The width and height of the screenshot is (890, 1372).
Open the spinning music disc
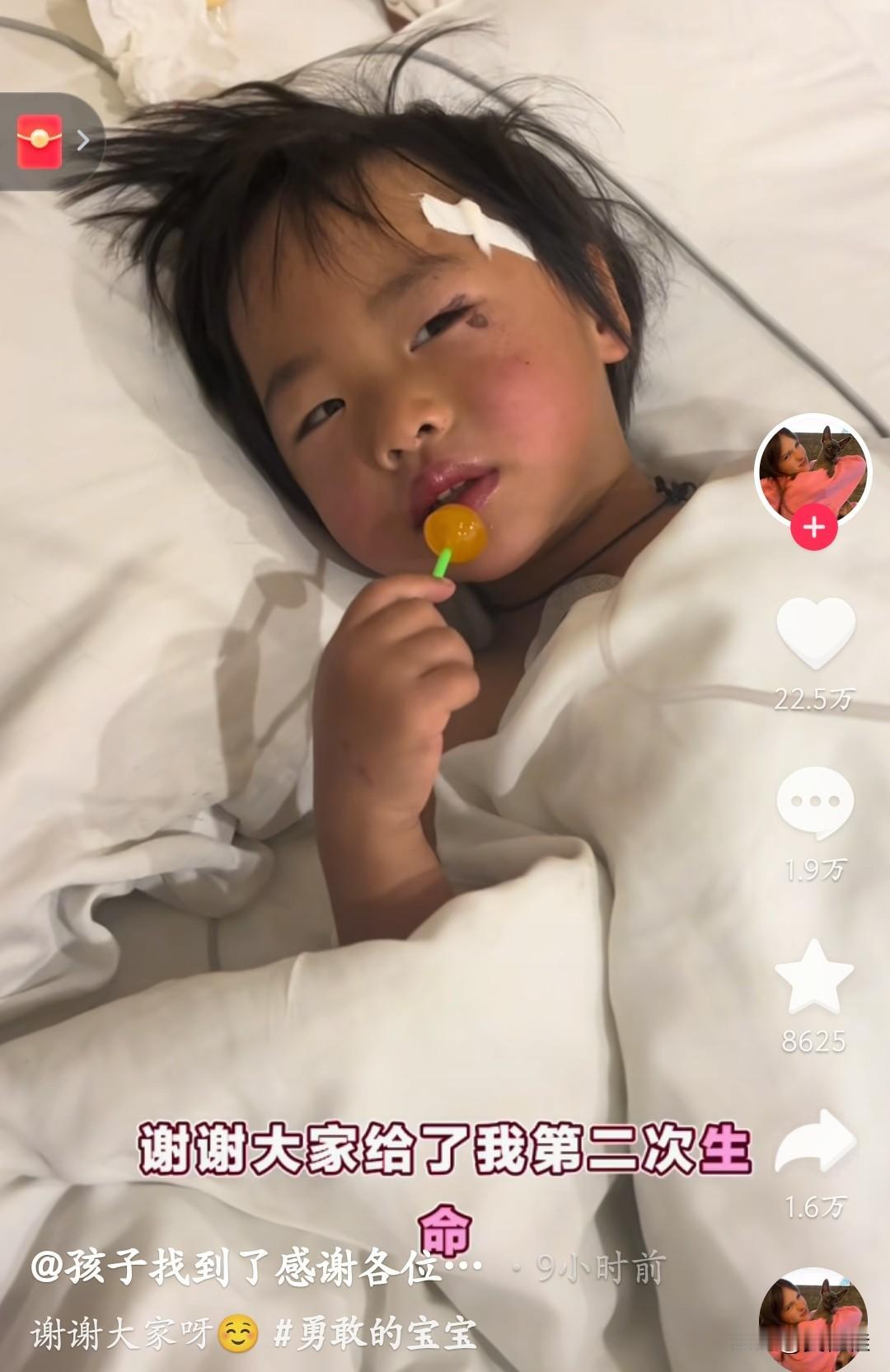pos(813,1319)
